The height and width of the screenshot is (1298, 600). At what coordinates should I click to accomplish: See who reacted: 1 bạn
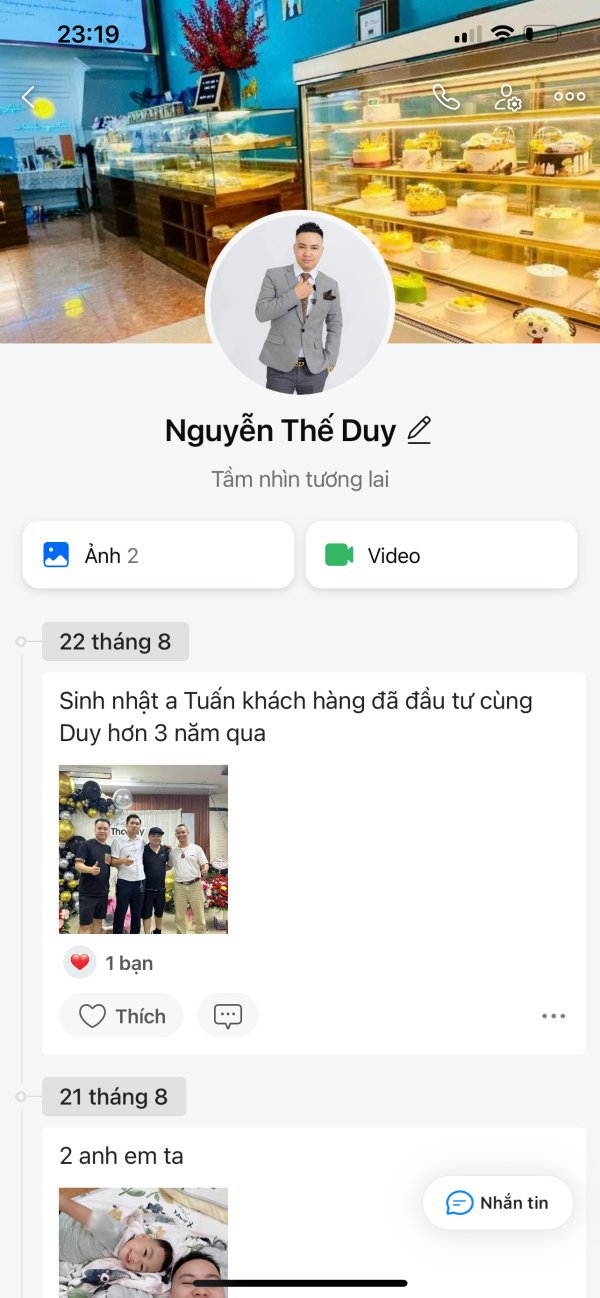[x=109, y=963]
